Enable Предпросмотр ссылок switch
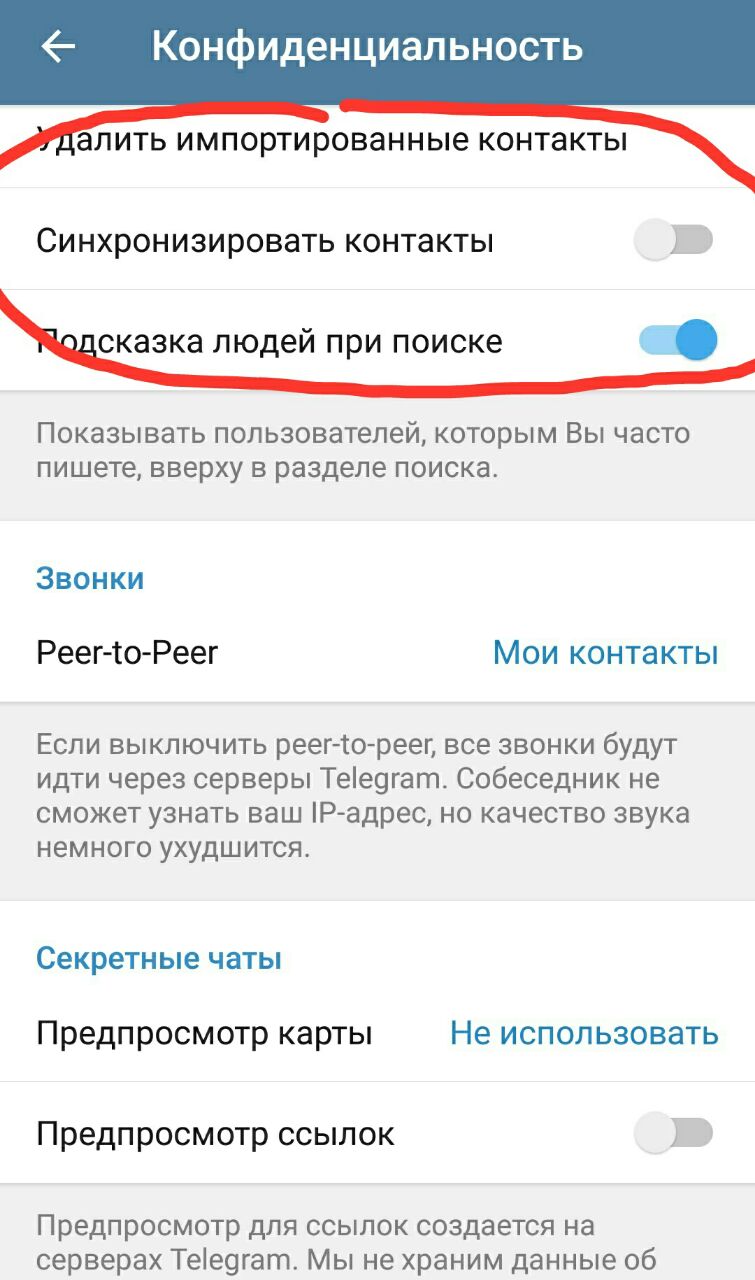This screenshot has width=755, height=1280. [x=674, y=1133]
